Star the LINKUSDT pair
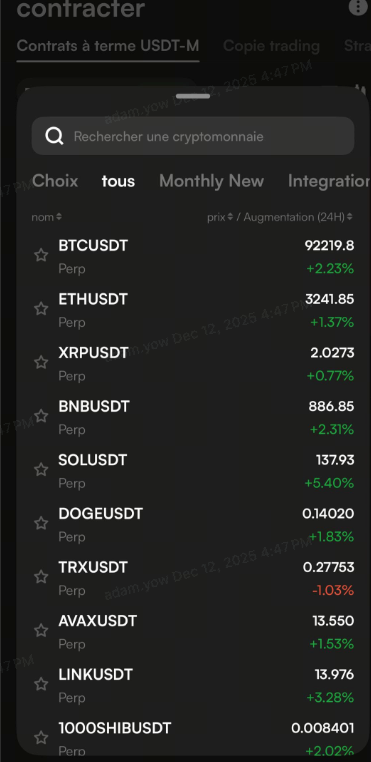The width and height of the screenshot is (371, 762). [x=41, y=685]
